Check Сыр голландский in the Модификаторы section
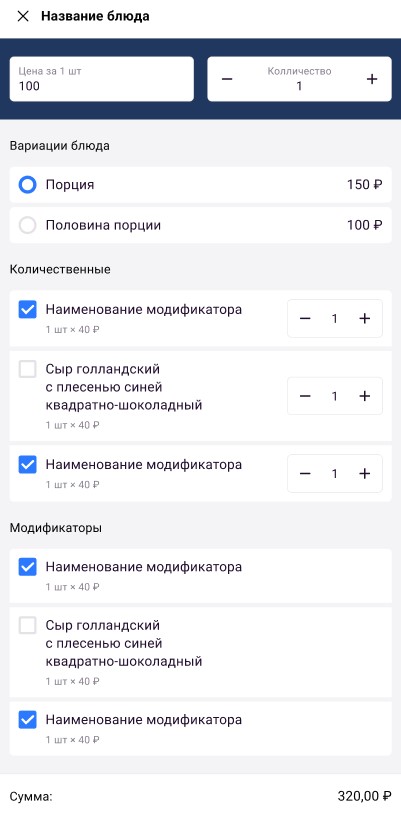 click(28, 625)
